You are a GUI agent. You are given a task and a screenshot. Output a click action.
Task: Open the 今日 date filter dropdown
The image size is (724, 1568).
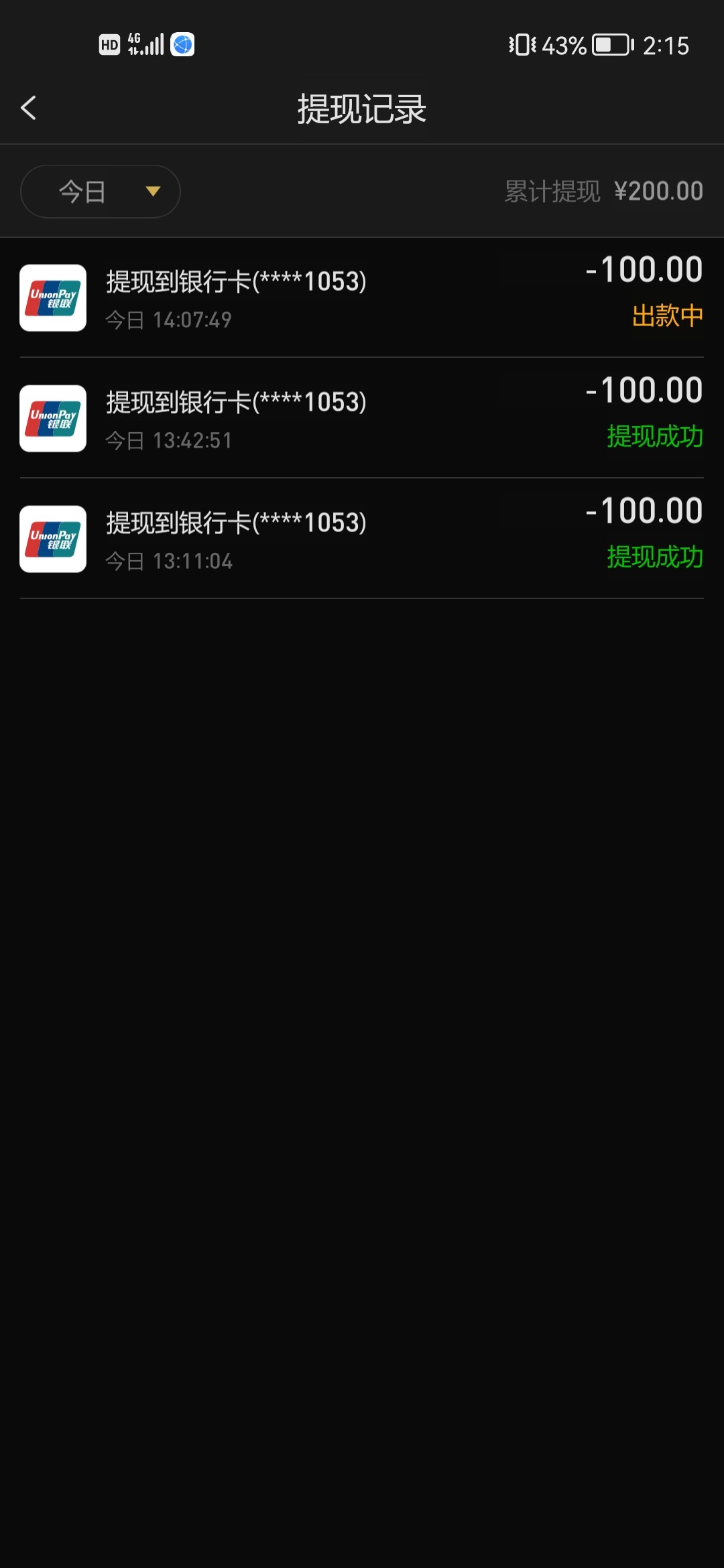coord(101,192)
